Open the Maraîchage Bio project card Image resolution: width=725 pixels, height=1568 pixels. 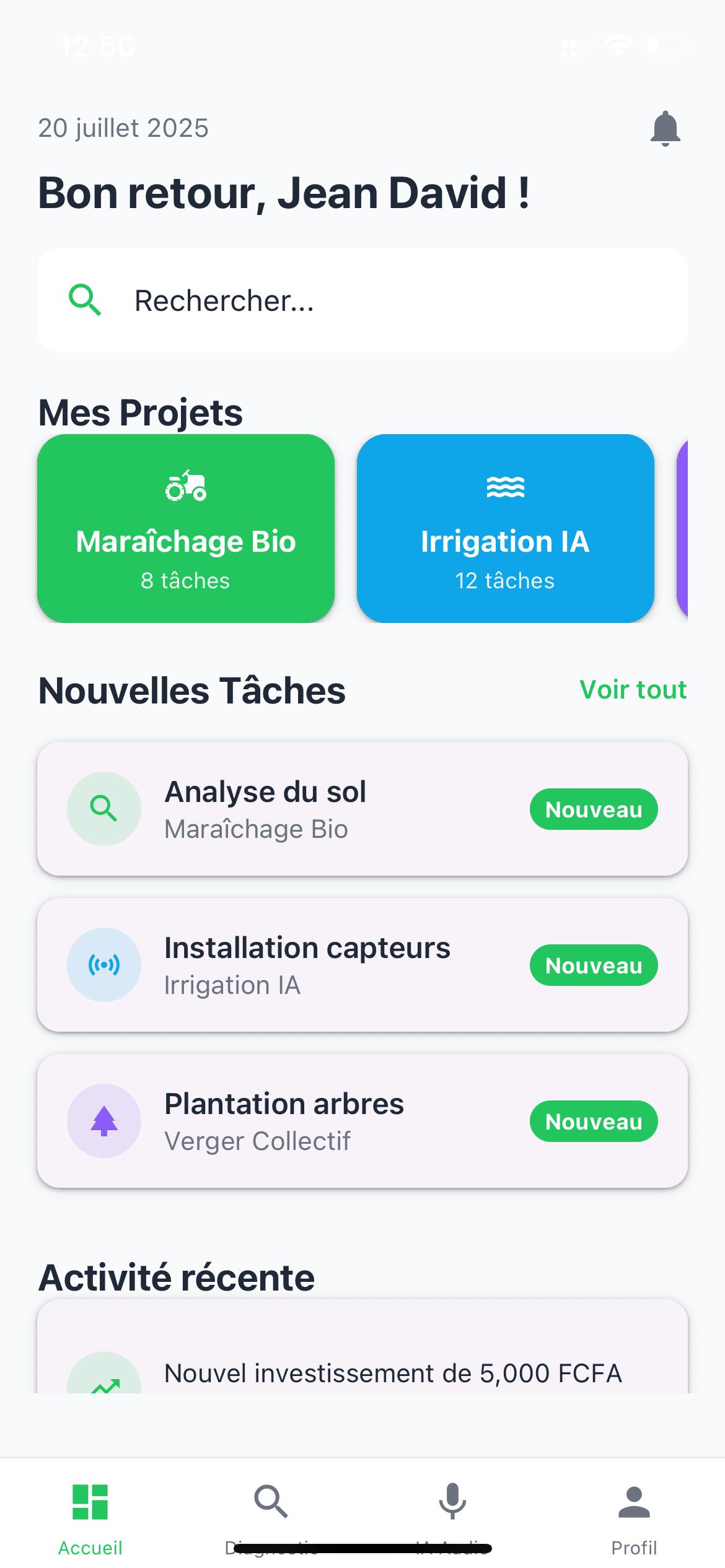point(186,528)
